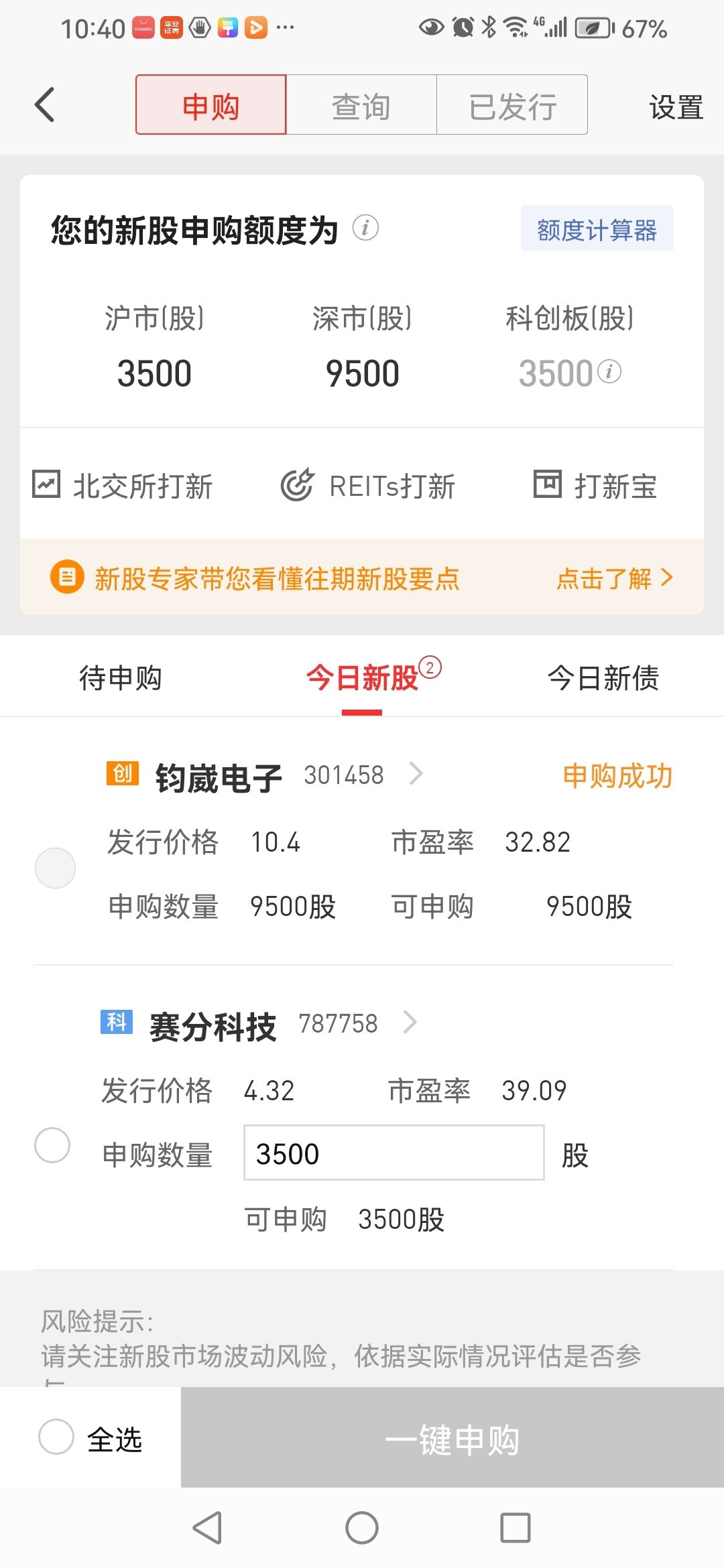Open 北交所打新
724x1568 pixels.
[123, 486]
